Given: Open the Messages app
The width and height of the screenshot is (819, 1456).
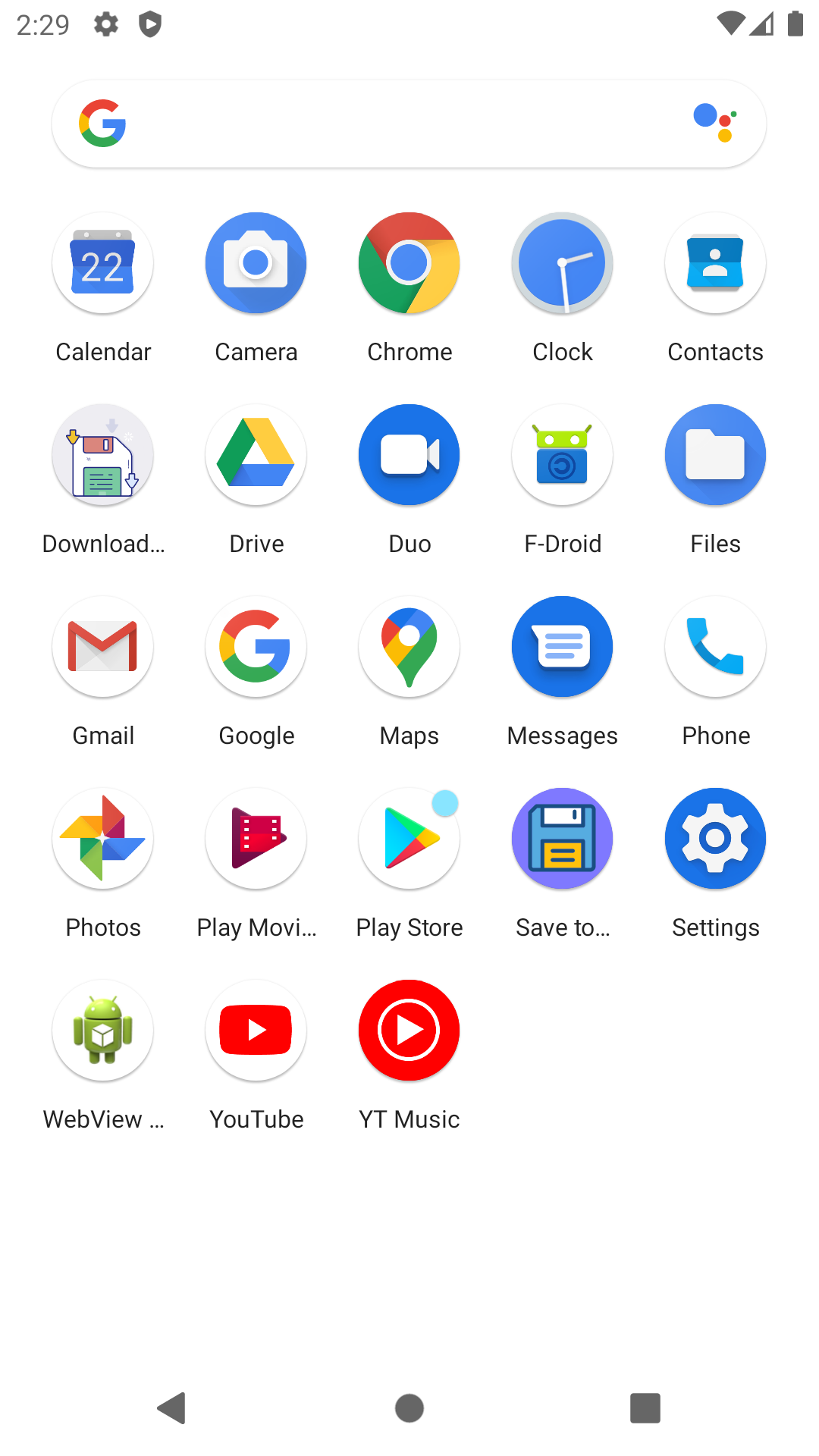Looking at the screenshot, I should coord(563,647).
